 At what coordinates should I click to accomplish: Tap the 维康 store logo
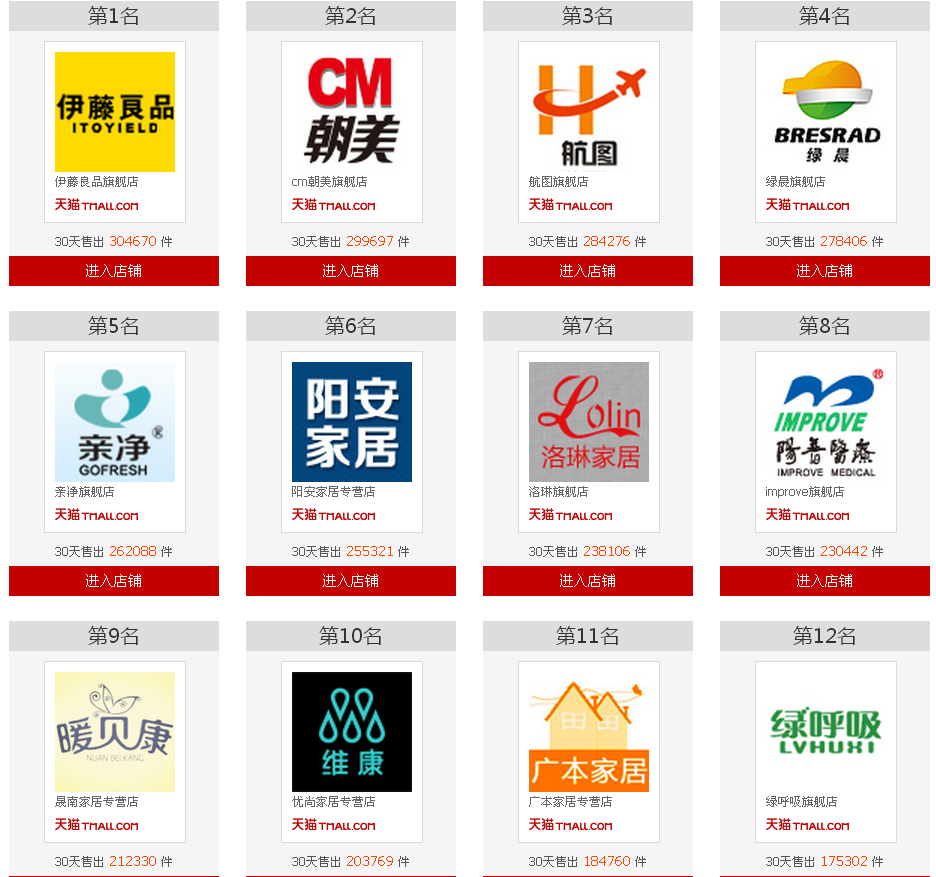pos(352,731)
